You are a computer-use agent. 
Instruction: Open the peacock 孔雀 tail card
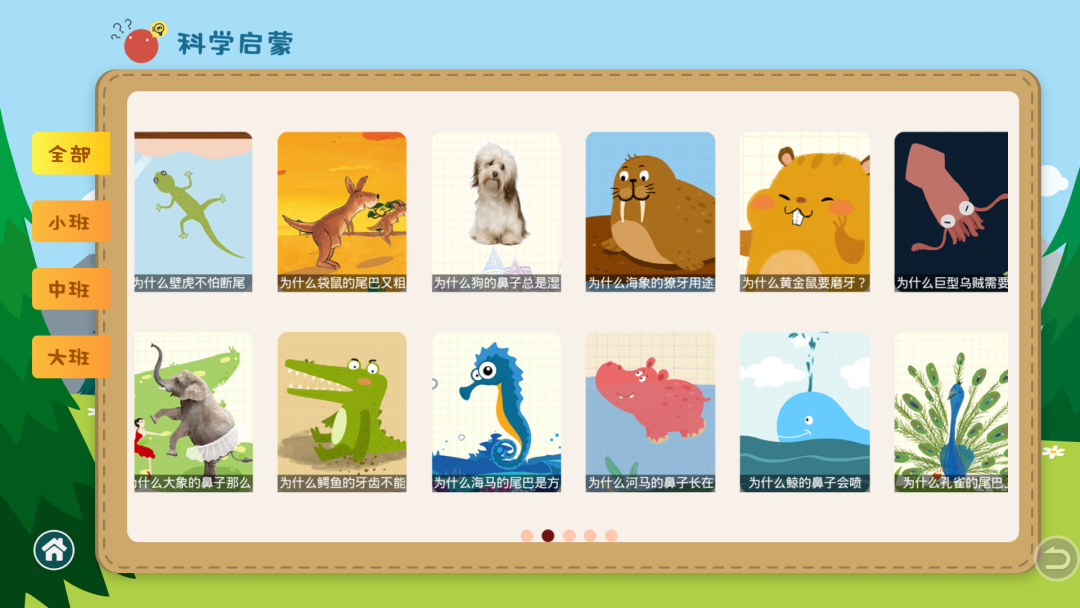[950, 411]
